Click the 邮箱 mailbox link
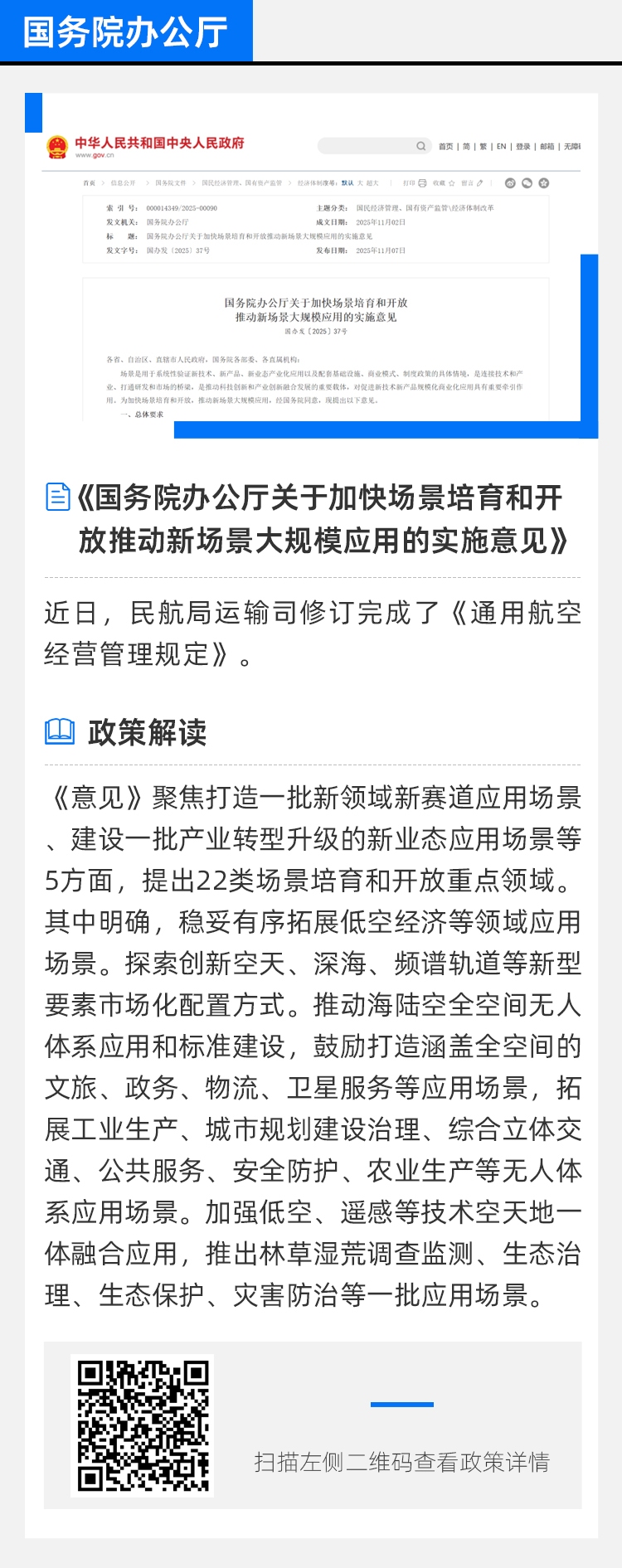This screenshot has height=1568, width=622. (x=544, y=146)
